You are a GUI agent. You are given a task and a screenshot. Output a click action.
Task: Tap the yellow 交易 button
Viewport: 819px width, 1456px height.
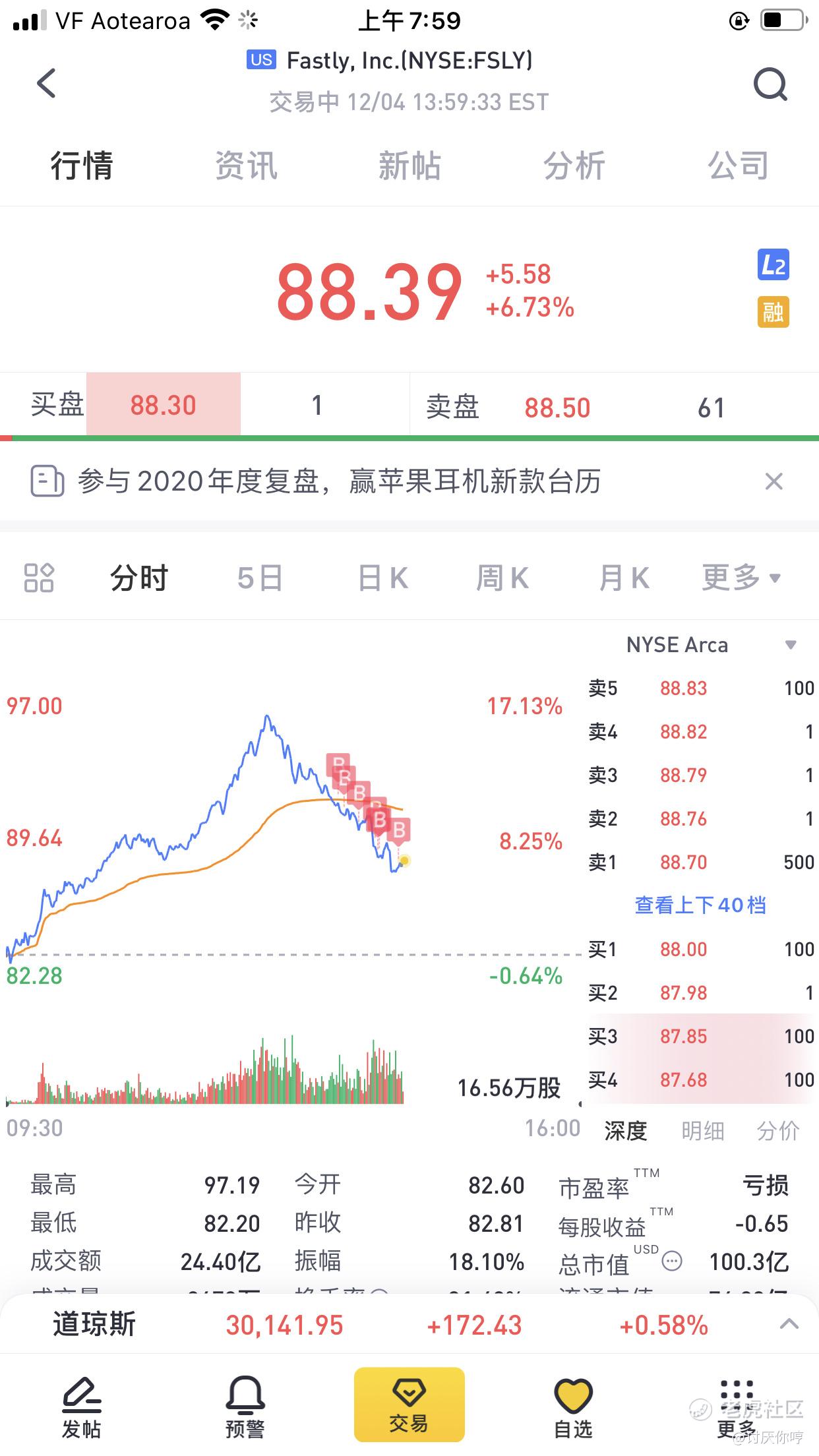[x=409, y=1405]
